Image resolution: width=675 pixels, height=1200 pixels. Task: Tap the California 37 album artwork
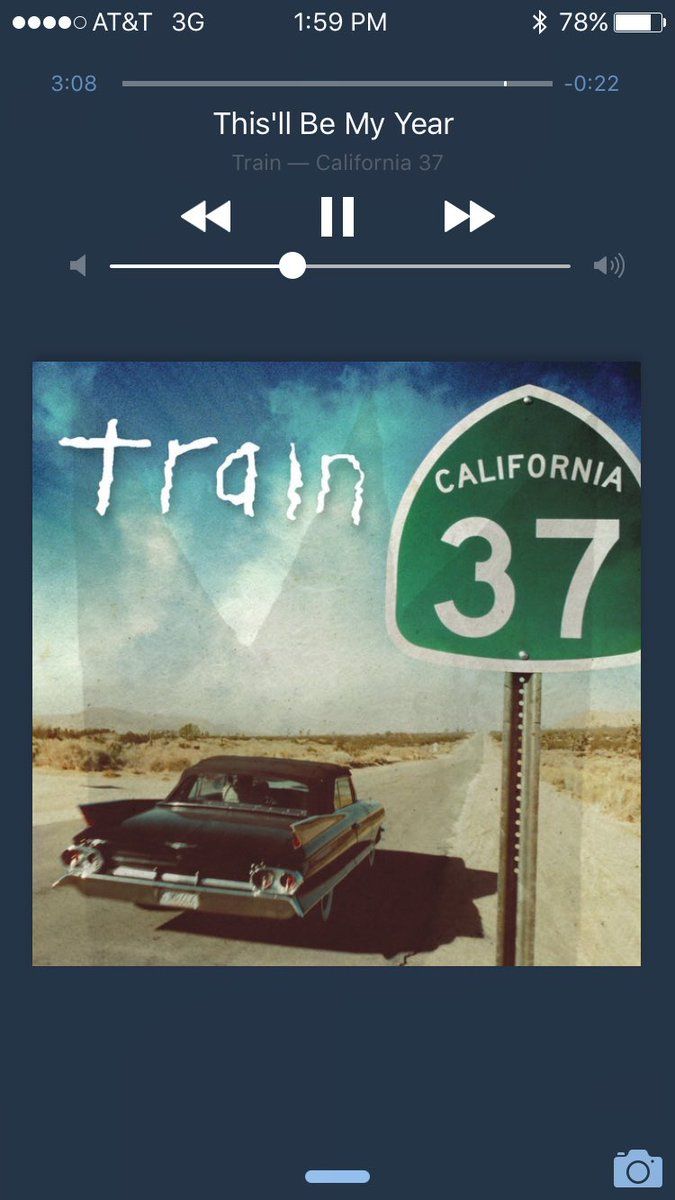(336, 664)
